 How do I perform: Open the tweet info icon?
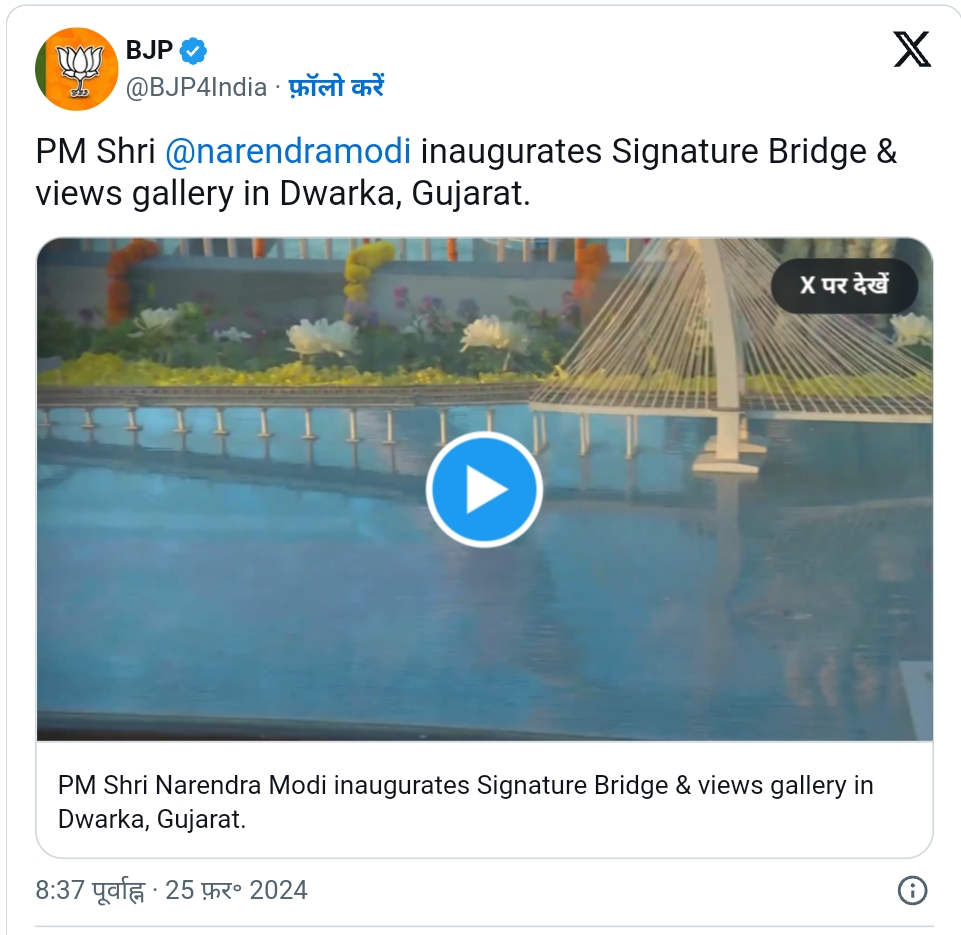click(x=912, y=890)
